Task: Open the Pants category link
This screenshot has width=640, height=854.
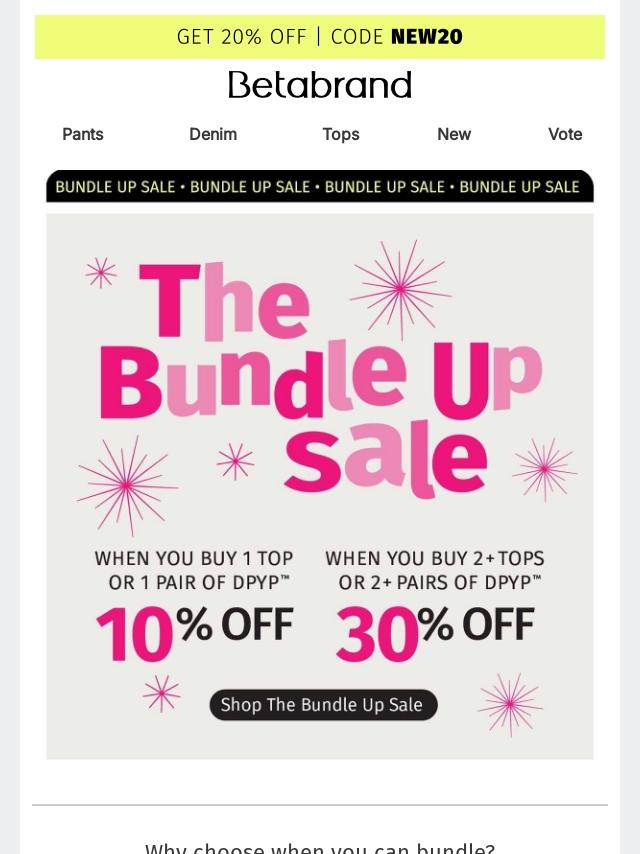Action: 83,134
